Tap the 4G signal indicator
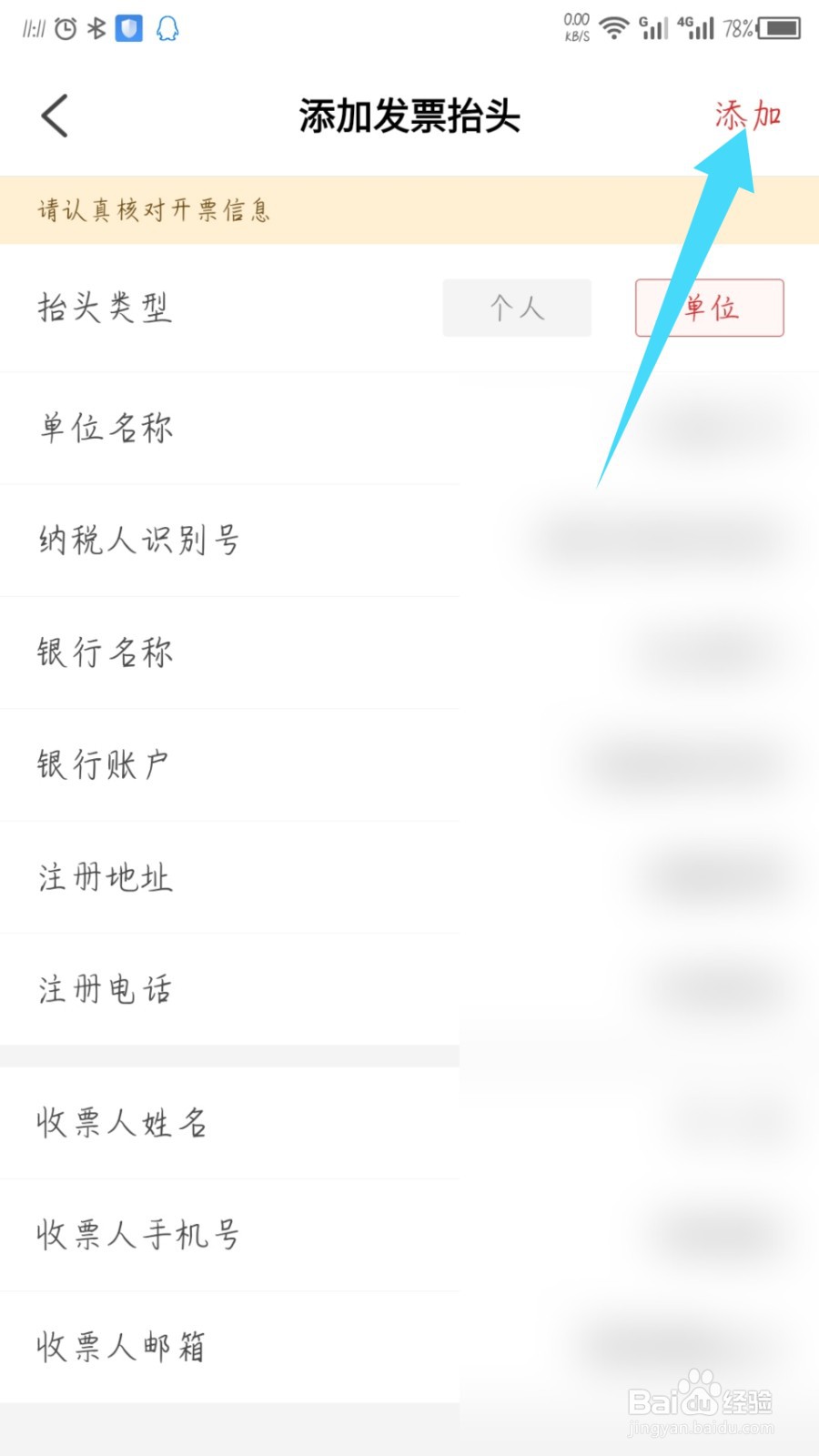 [x=697, y=27]
